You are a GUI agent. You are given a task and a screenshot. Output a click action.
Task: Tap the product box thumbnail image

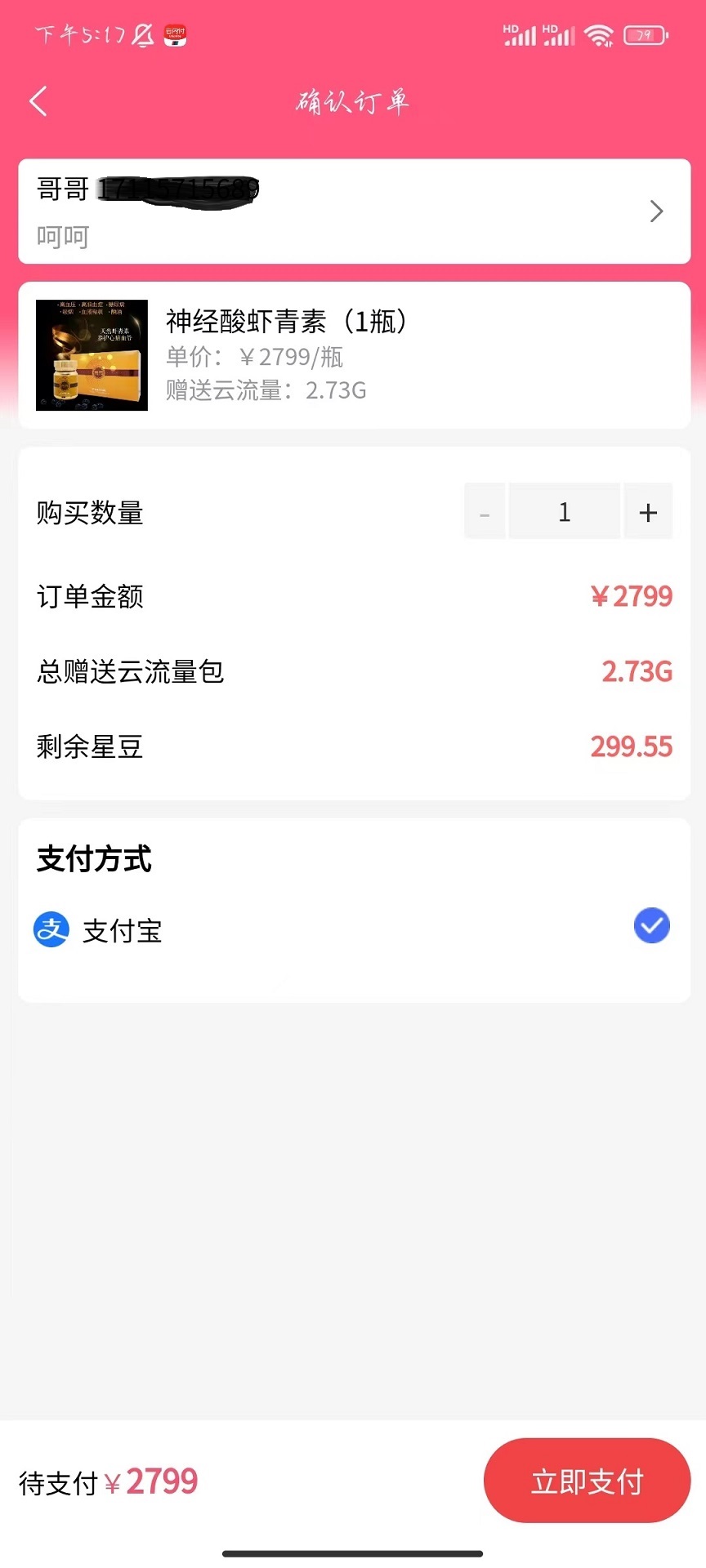click(x=92, y=354)
